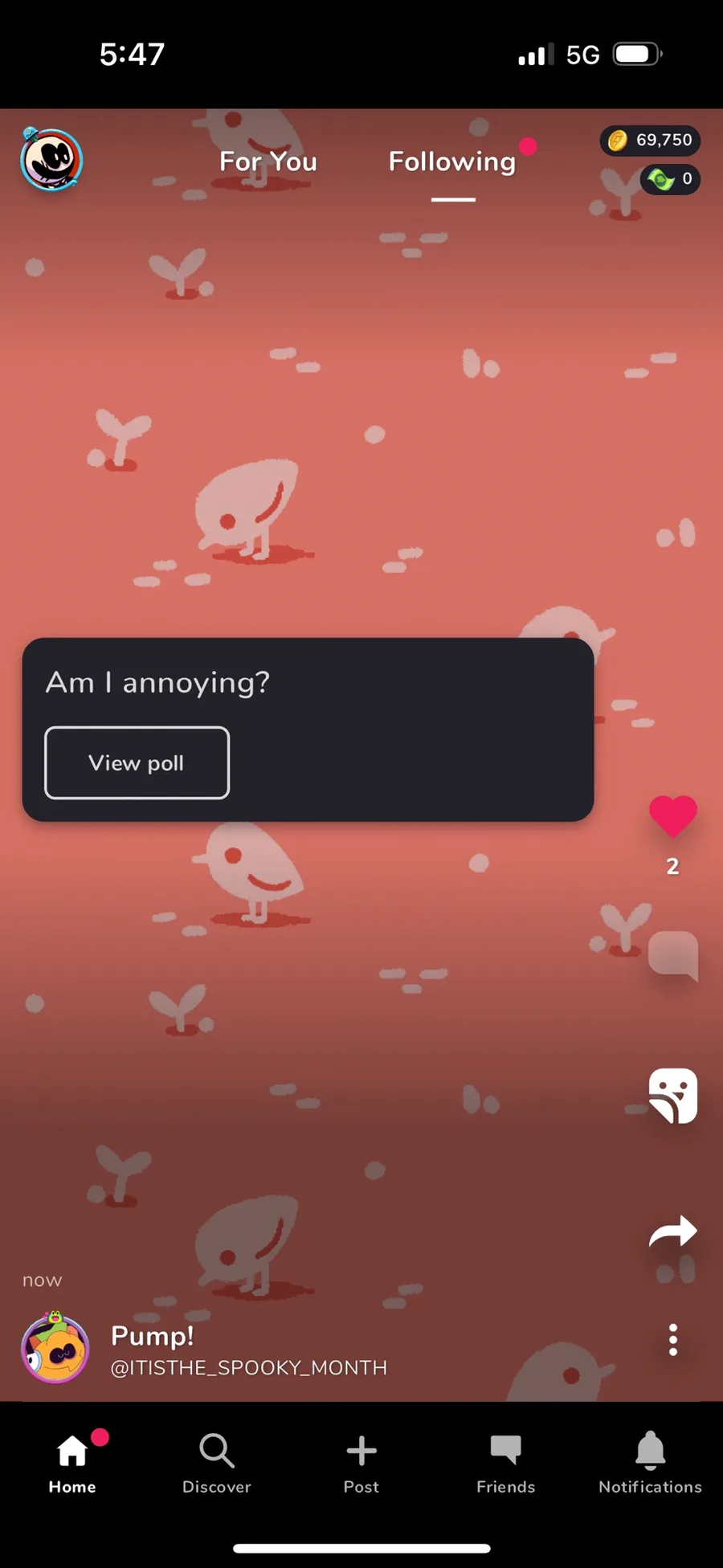This screenshot has width=723, height=1568.
Task: Switch to the For You tab
Action: [268, 161]
